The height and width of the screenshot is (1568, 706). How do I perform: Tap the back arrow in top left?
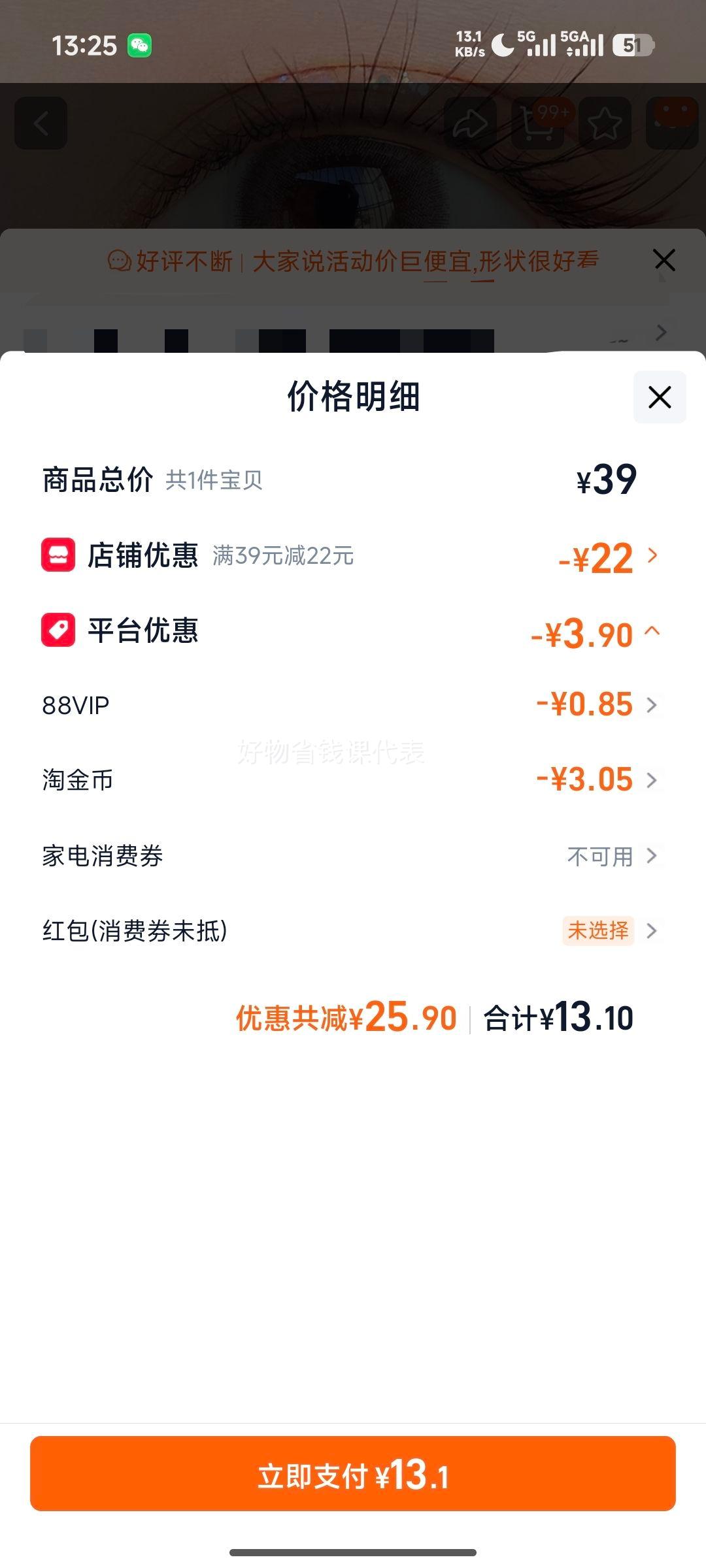(x=41, y=124)
